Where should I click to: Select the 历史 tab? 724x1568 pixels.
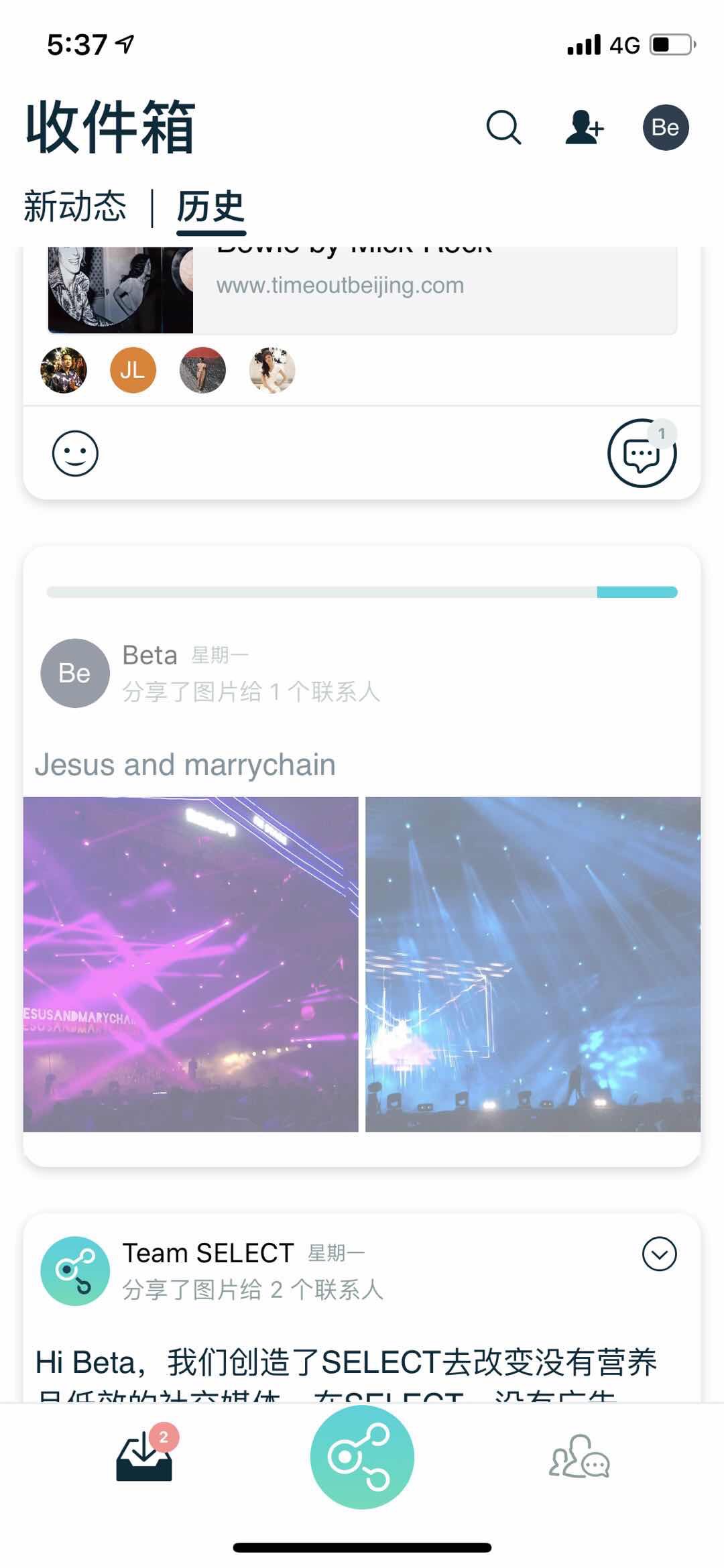click(x=210, y=208)
